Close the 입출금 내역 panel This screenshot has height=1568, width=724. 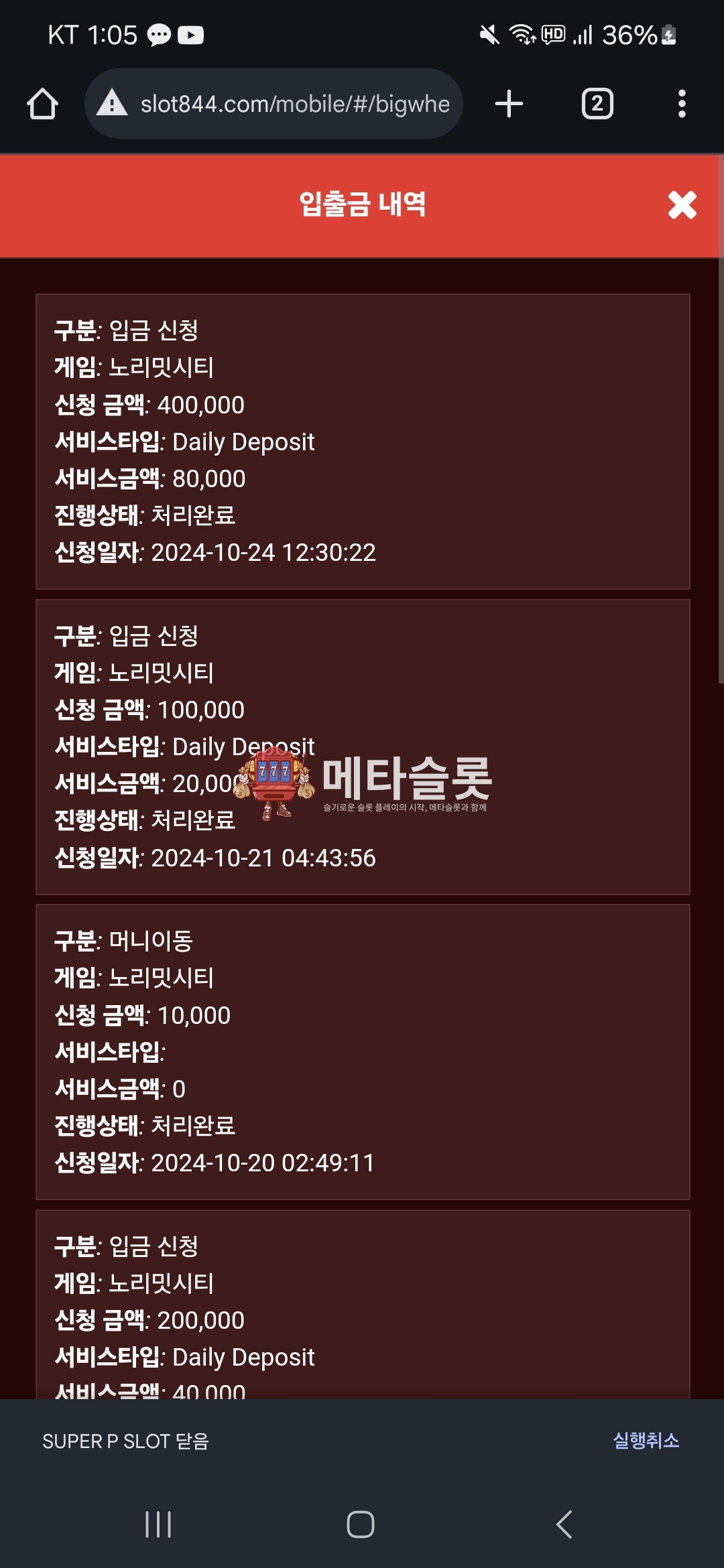(x=682, y=205)
